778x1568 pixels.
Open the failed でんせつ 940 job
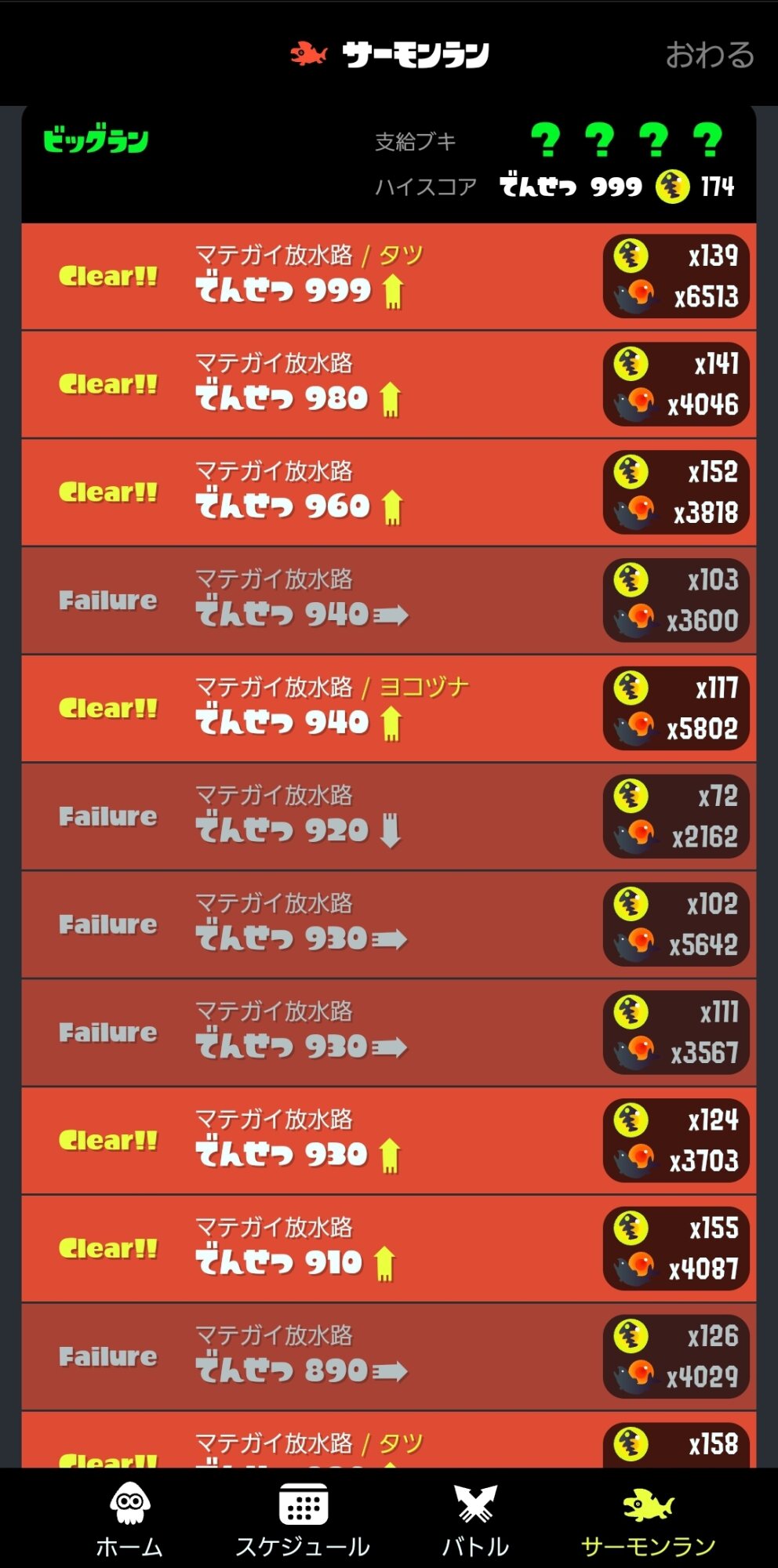tap(388, 601)
